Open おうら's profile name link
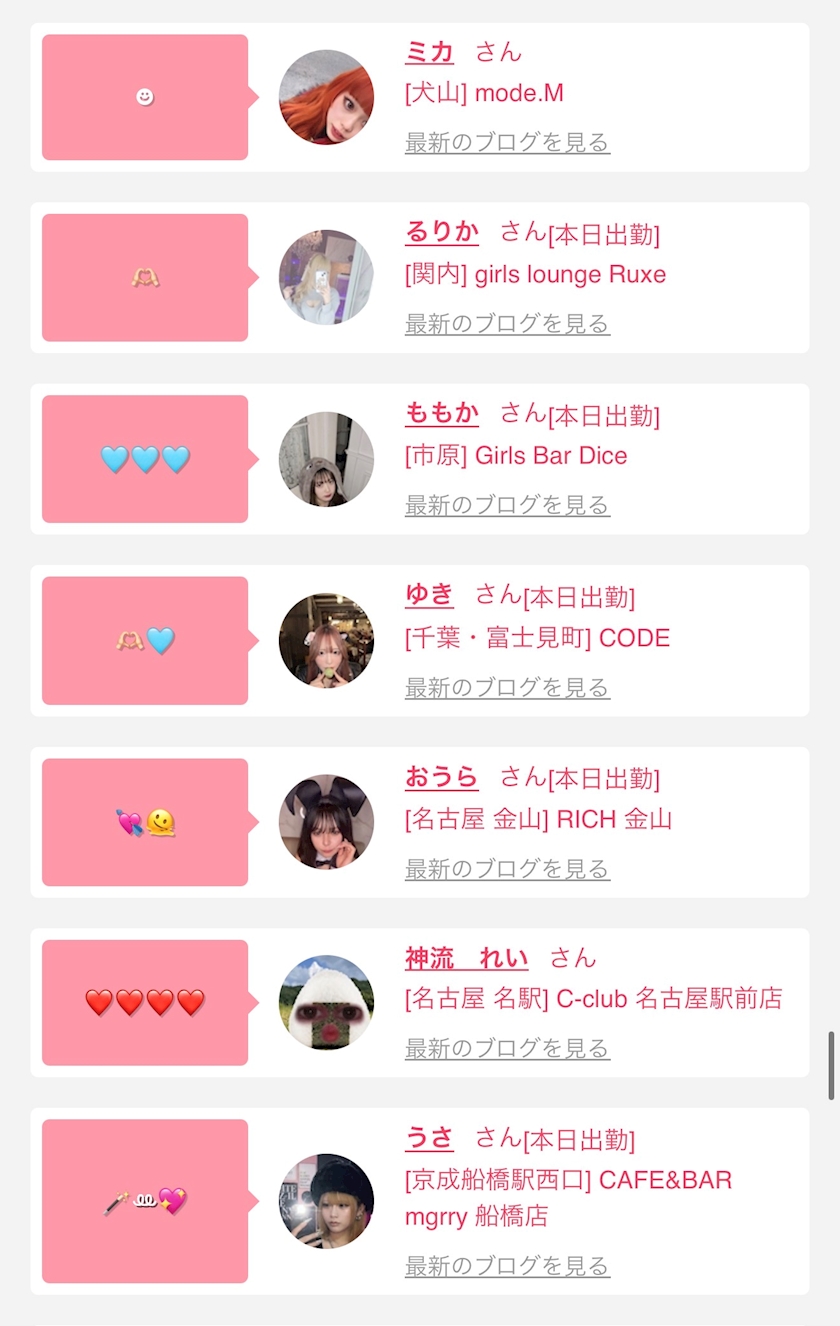Image resolution: width=840 pixels, height=1326 pixels. [442, 777]
